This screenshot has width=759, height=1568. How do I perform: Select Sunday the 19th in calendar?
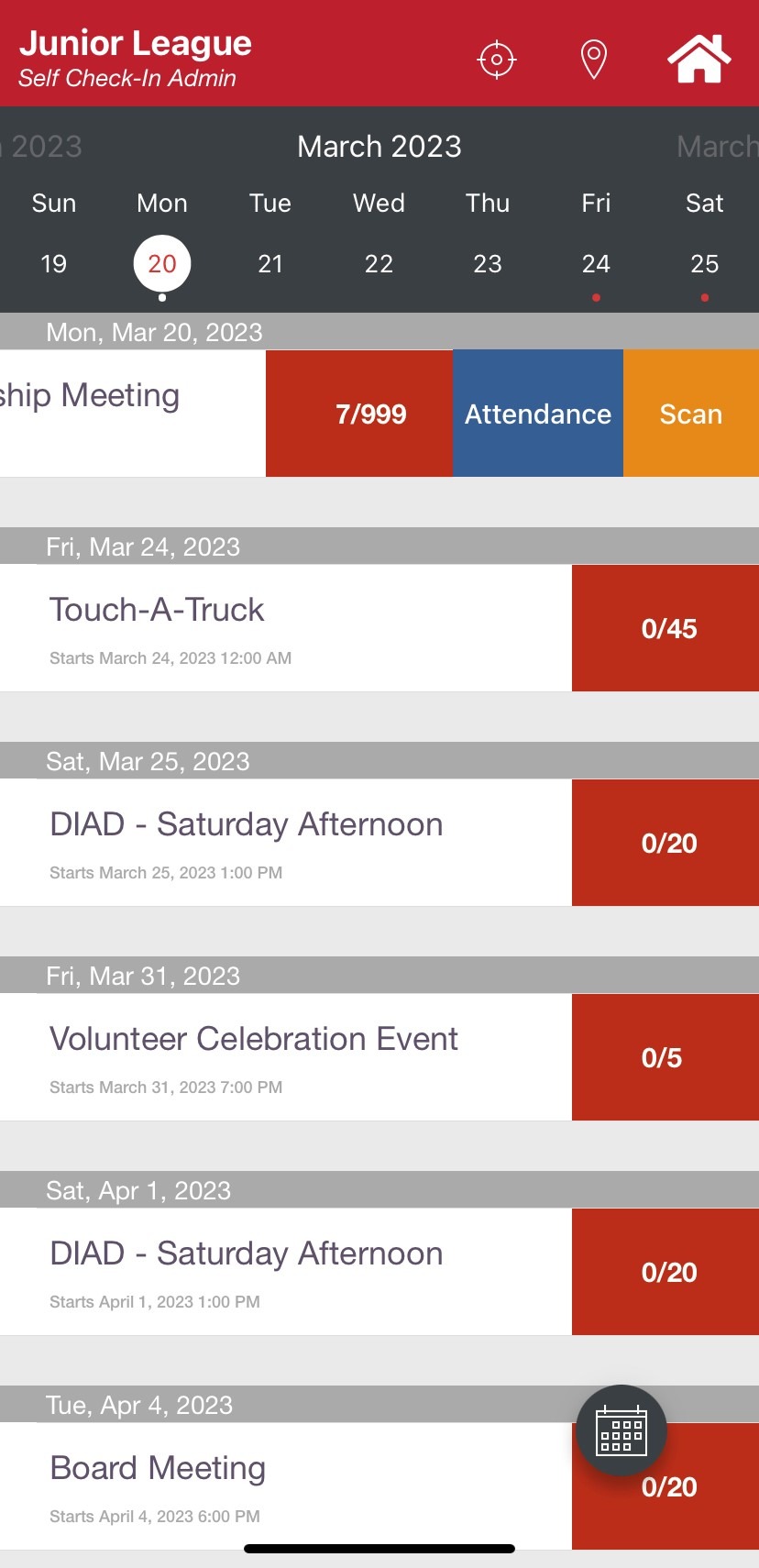pyautogui.click(x=54, y=264)
